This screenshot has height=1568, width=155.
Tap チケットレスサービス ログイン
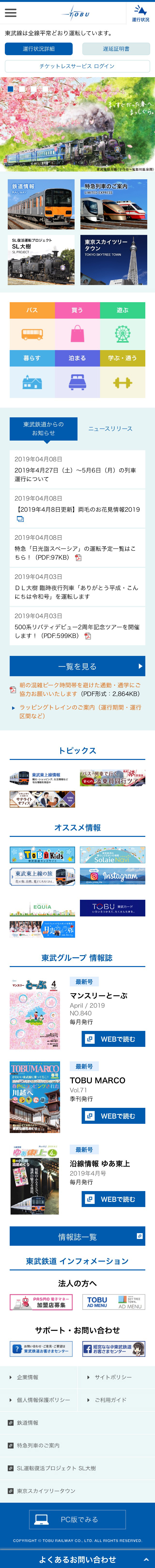point(77,66)
